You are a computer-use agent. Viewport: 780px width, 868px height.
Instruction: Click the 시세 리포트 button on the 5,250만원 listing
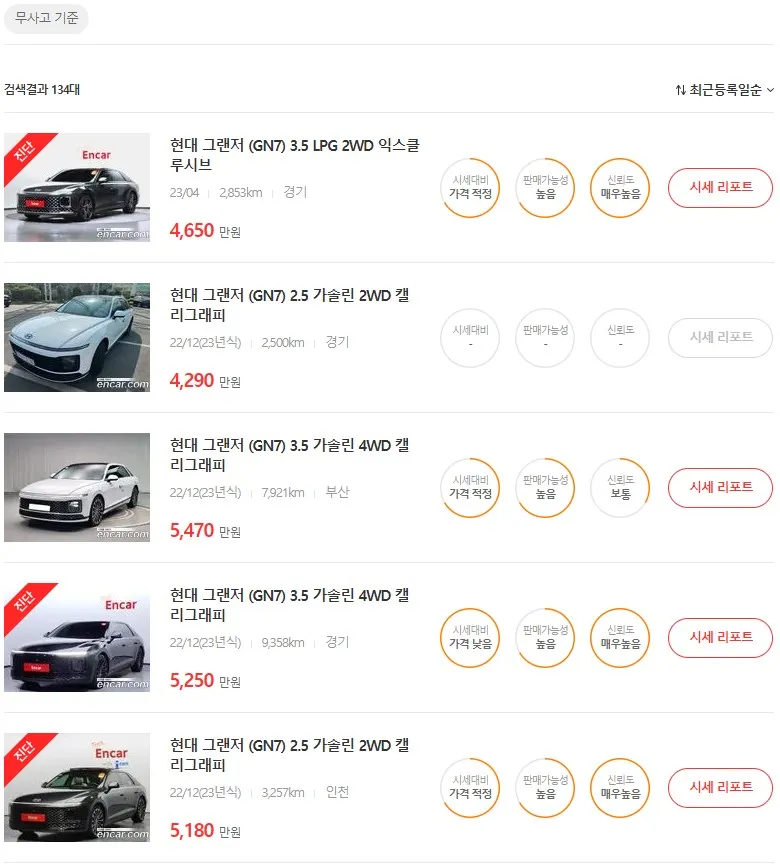[719, 638]
